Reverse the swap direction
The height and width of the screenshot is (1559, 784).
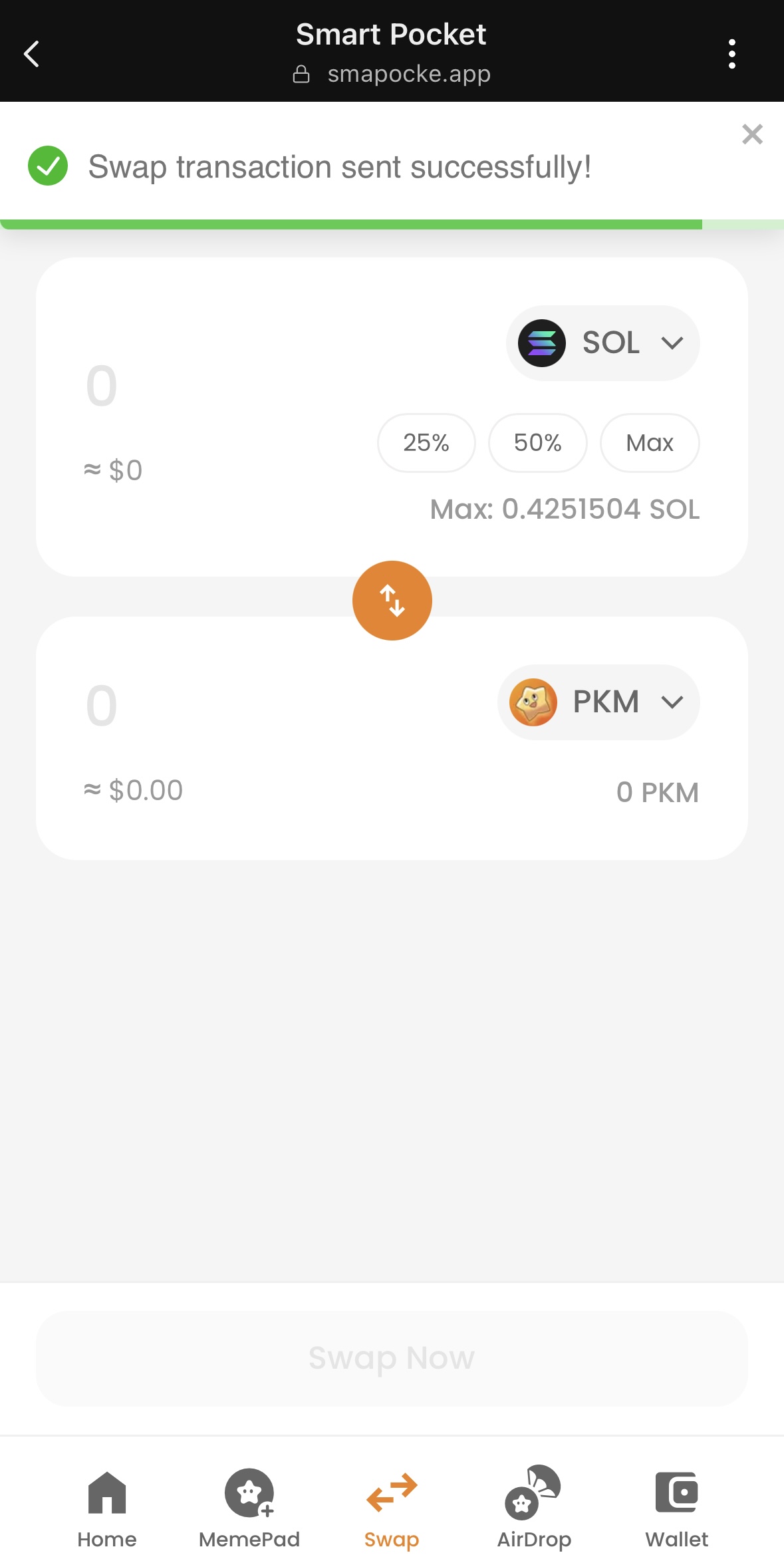tap(392, 601)
